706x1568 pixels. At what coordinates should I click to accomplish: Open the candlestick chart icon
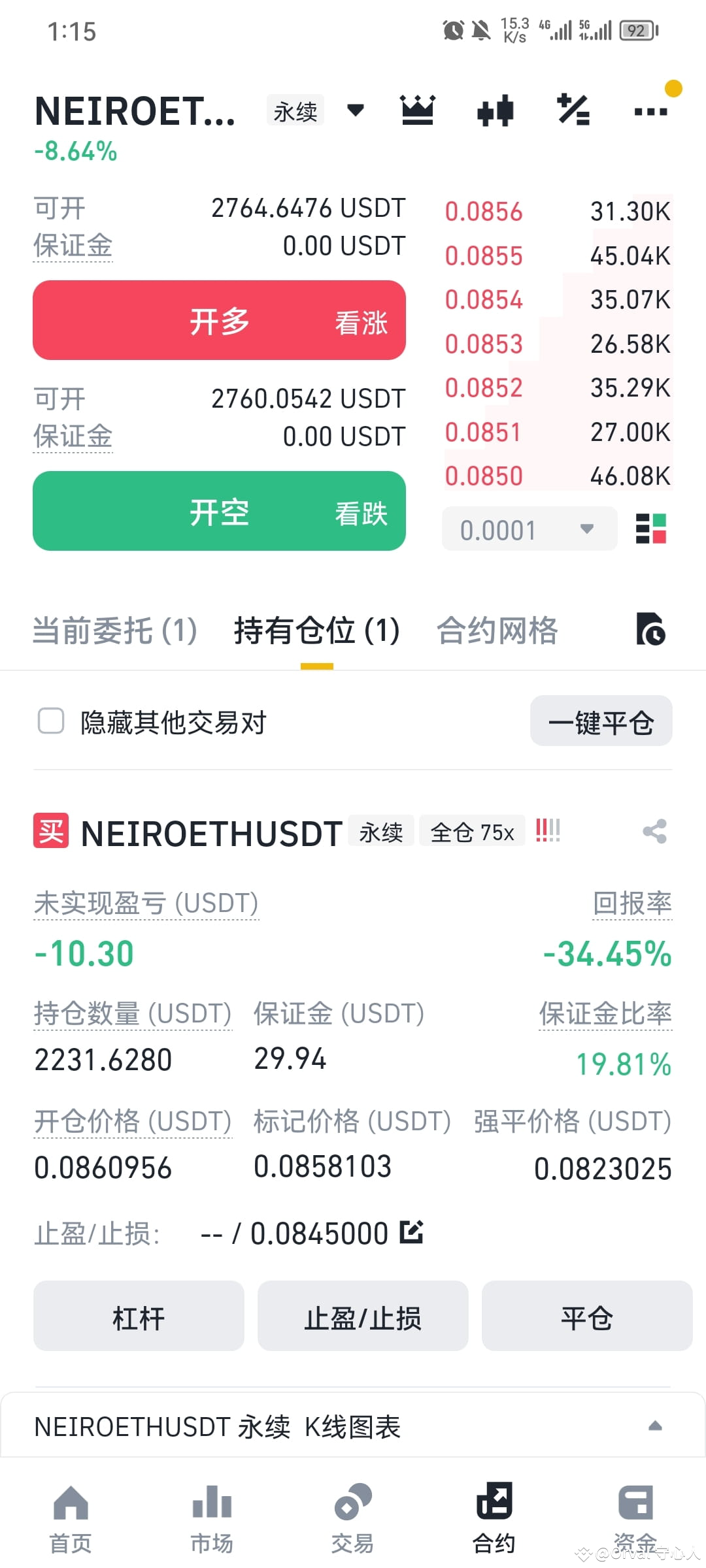click(x=496, y=110)
